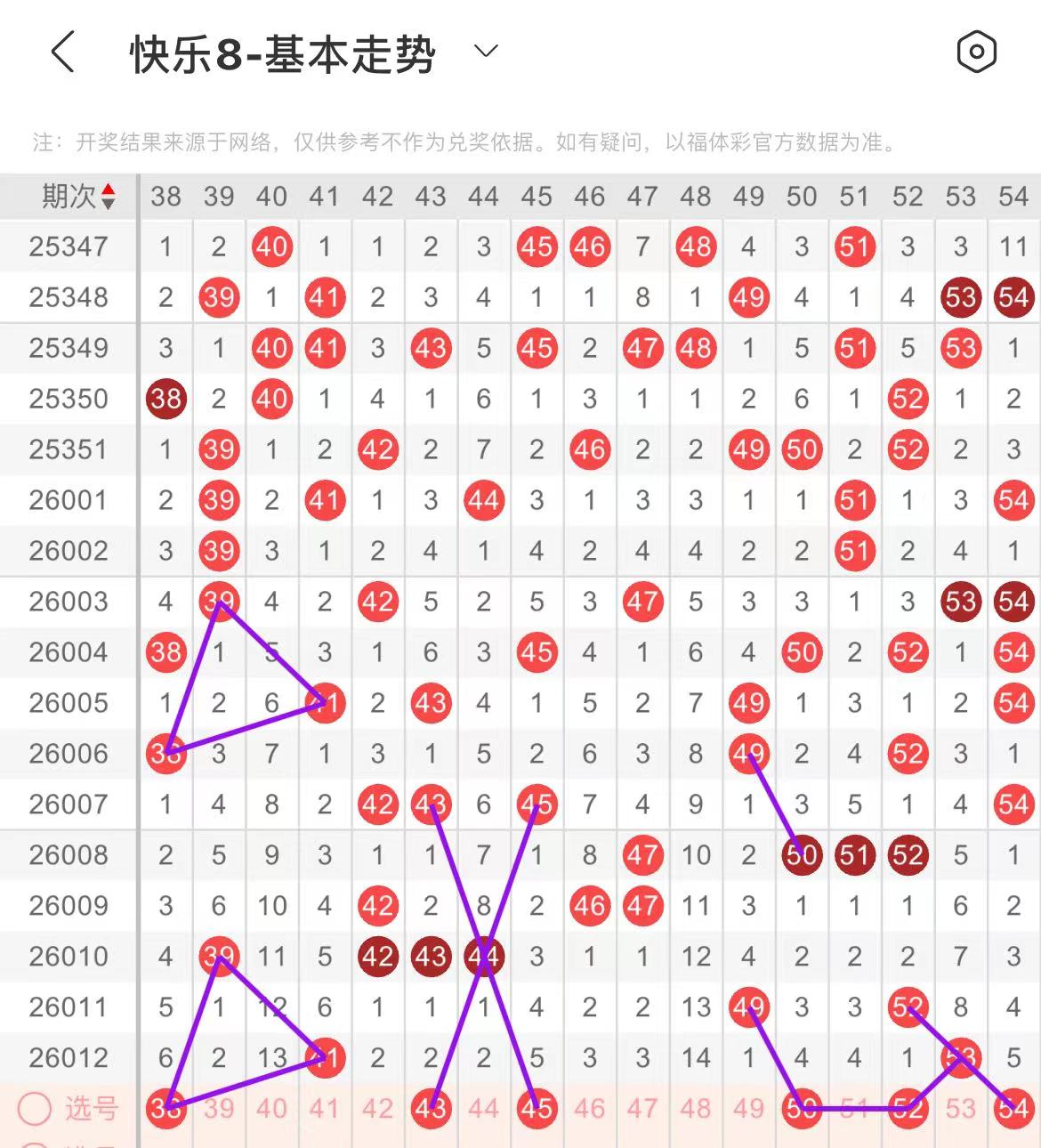Choose number 49 in the 选号 row

pyautogui.click(x=748, y=1109)
